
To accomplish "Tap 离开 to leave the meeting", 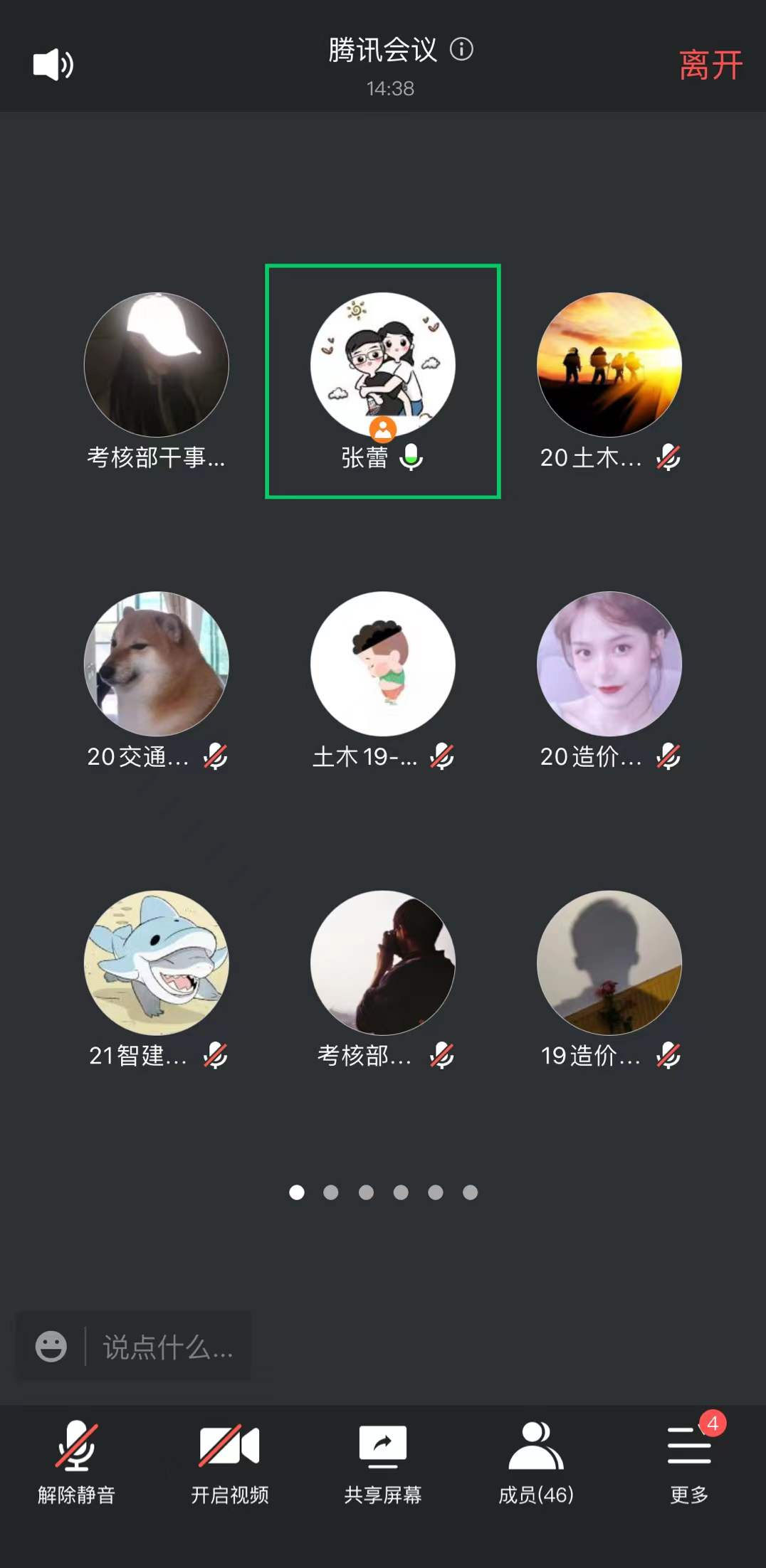I will pos(710,65).
